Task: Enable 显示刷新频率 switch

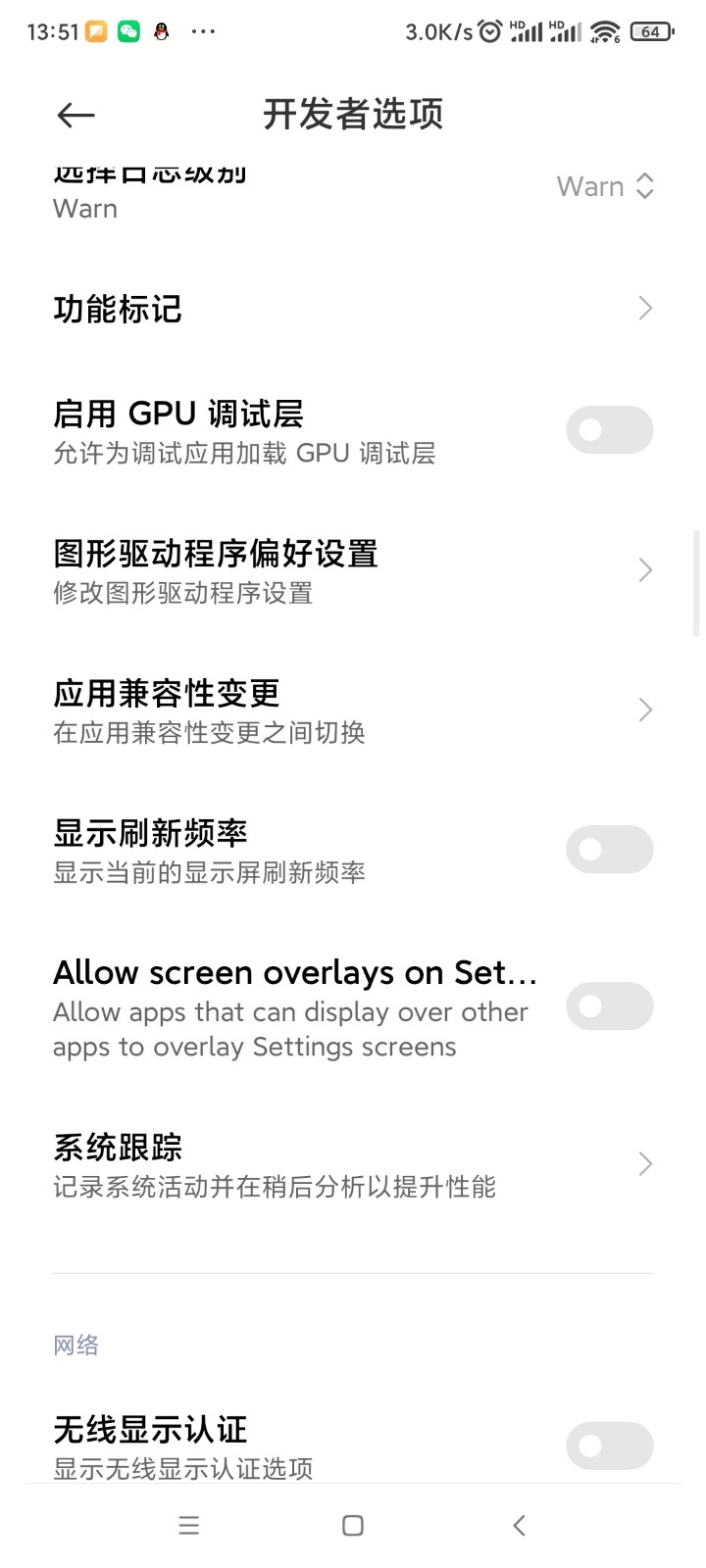Action: click(x=609, y=850)
